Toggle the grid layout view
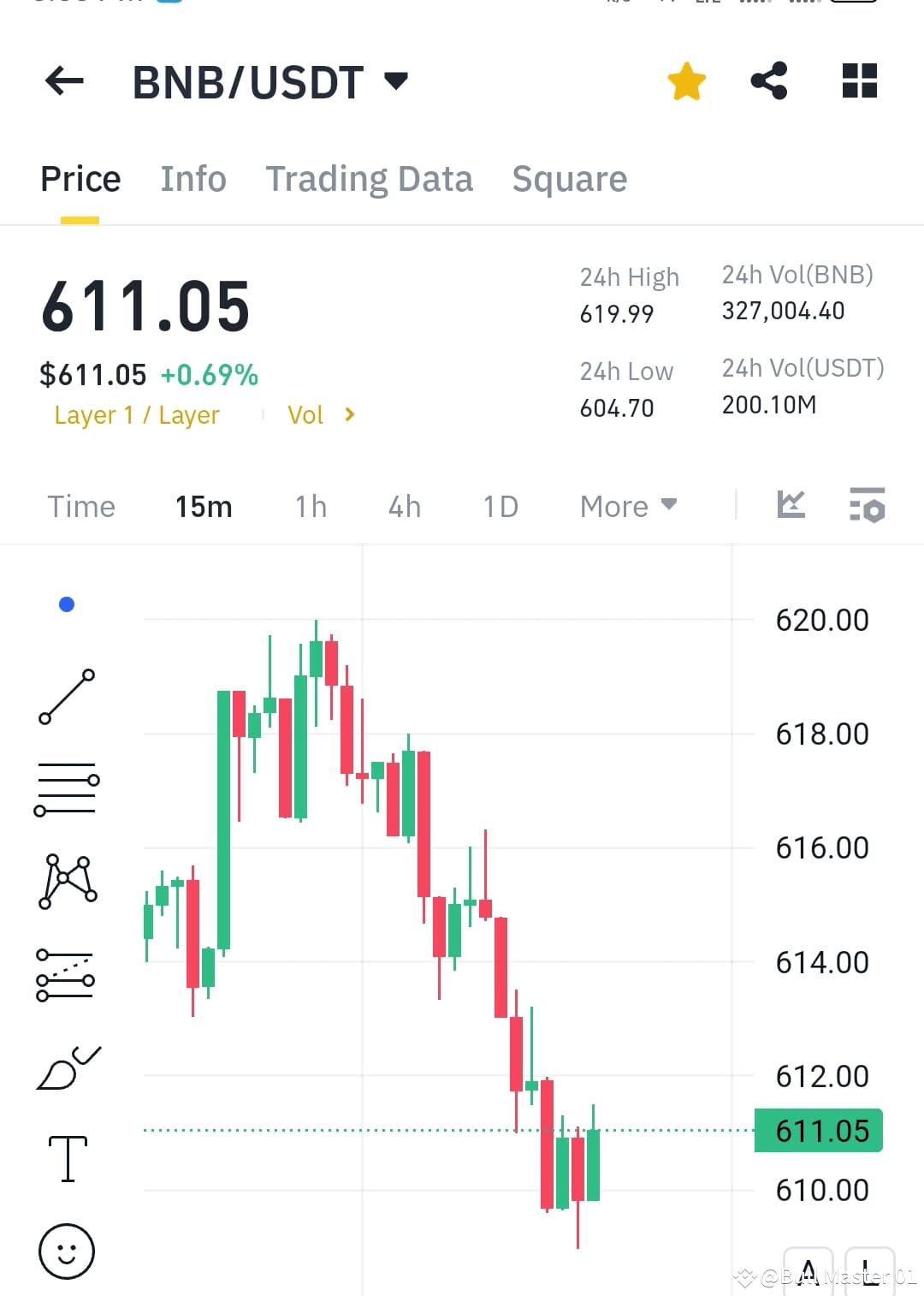Screen dimensions: 924x1296 click(859, 80)
